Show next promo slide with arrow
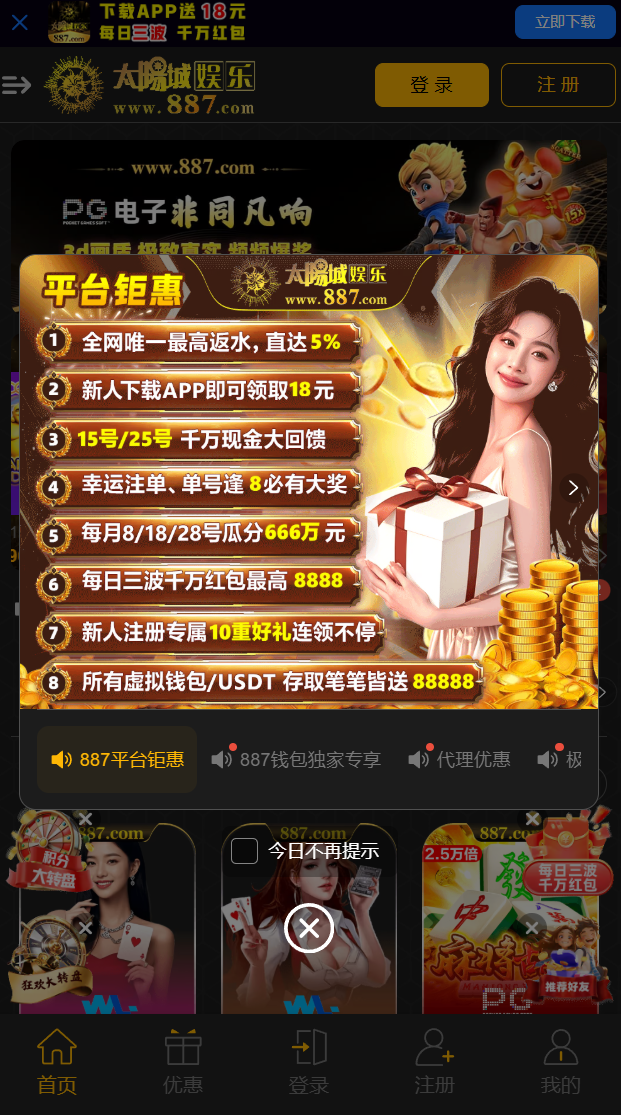This screenshot has width=621, height=1115. coord(573,487)
